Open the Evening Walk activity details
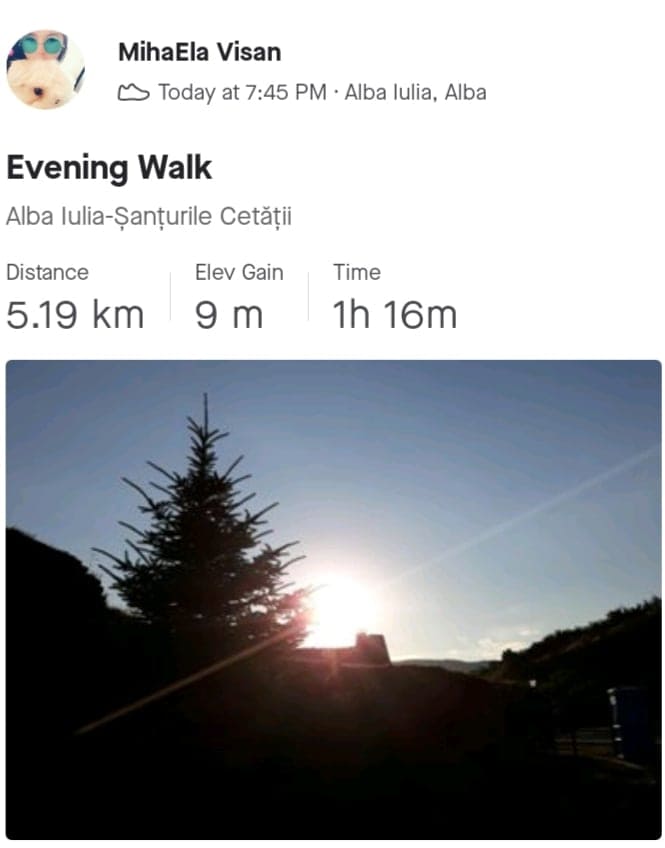The width and height of the screenshot is (665, 848). point(109,168)
